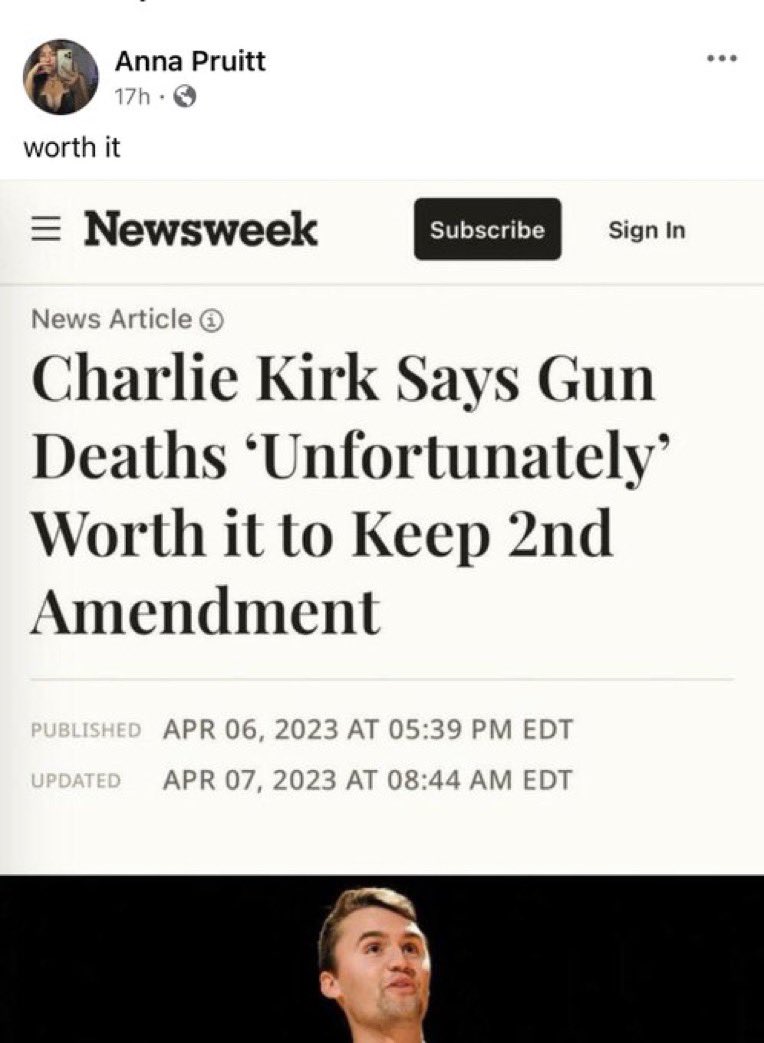
Task: Open Anna Pruitt's profile picture
Action: (61, 77)
